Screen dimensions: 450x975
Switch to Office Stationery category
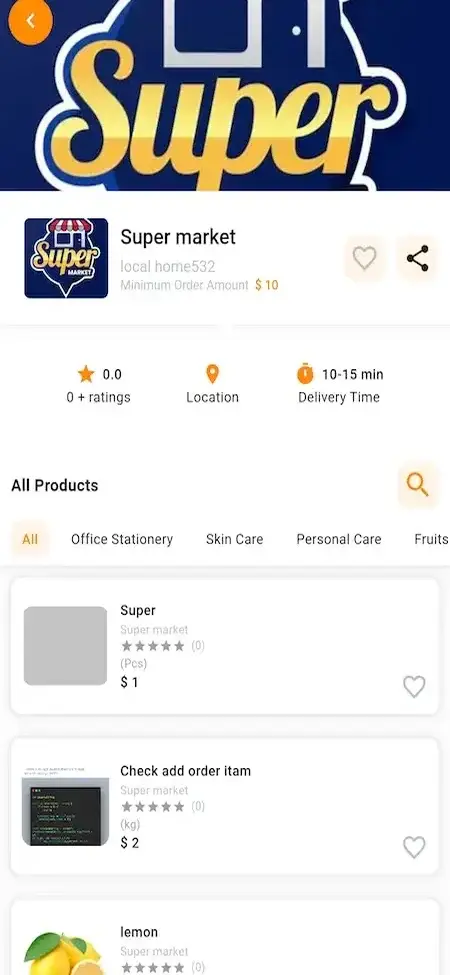tap(122, 539)
